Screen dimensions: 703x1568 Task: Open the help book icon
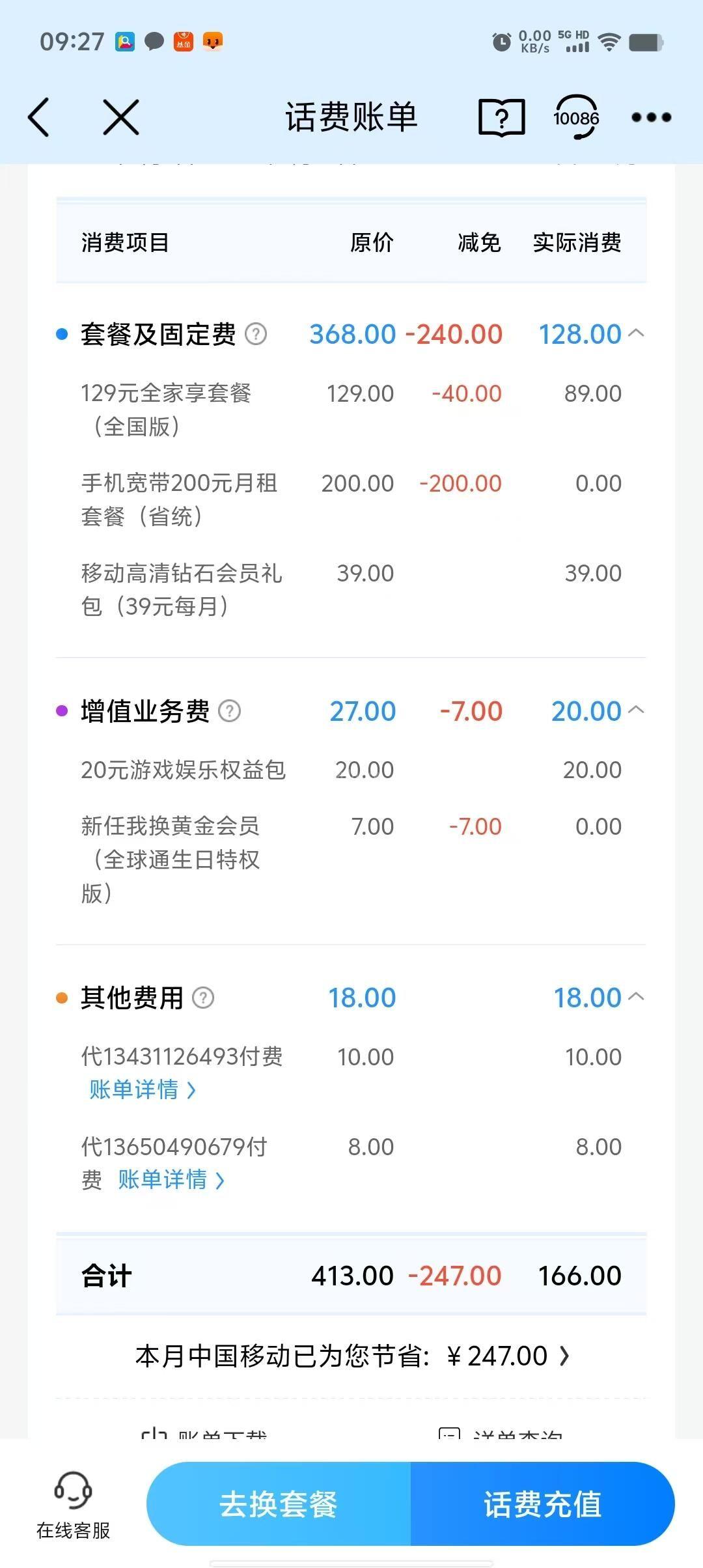[501, 117]
